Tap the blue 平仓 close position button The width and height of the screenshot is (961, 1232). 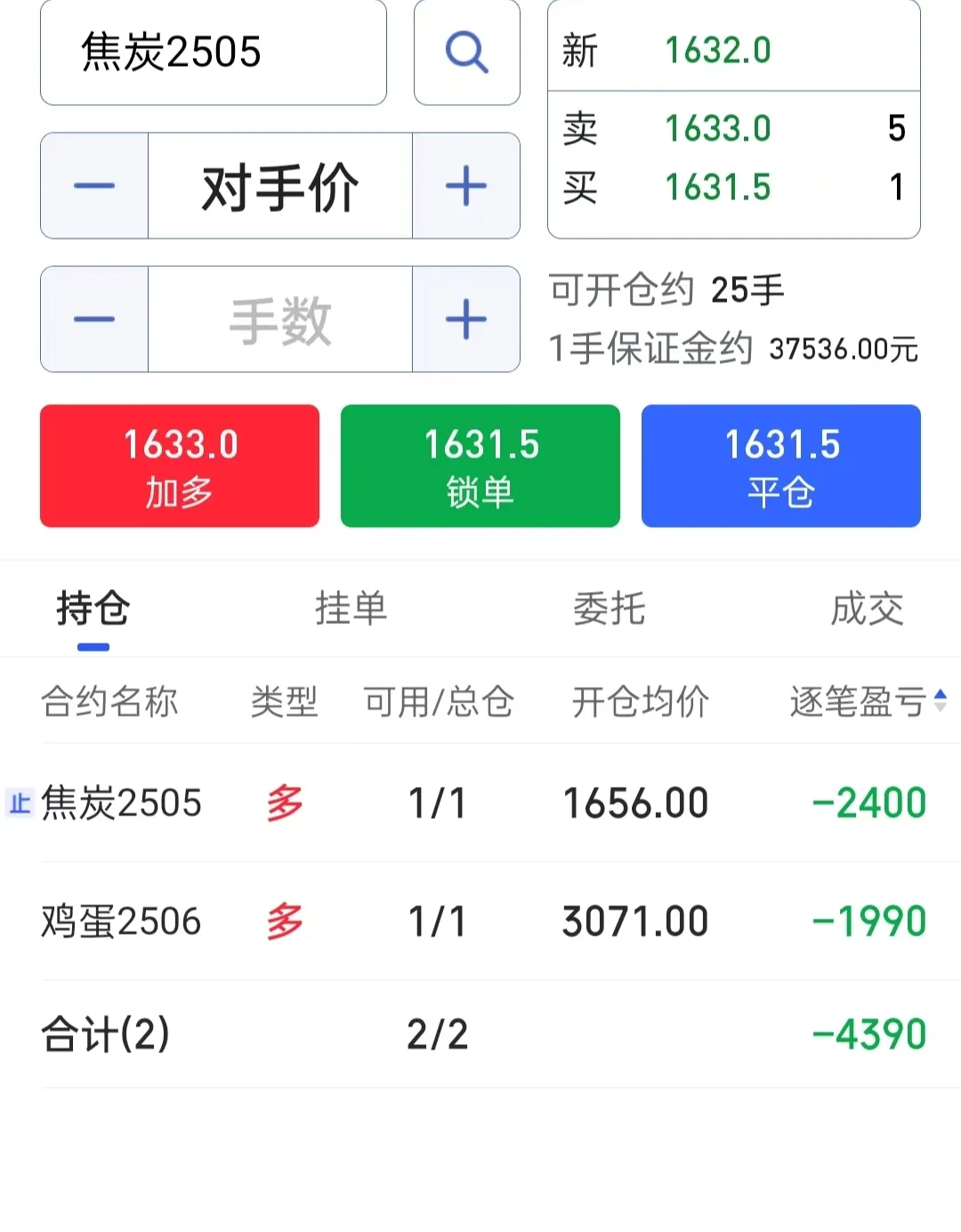click(780, 466)
